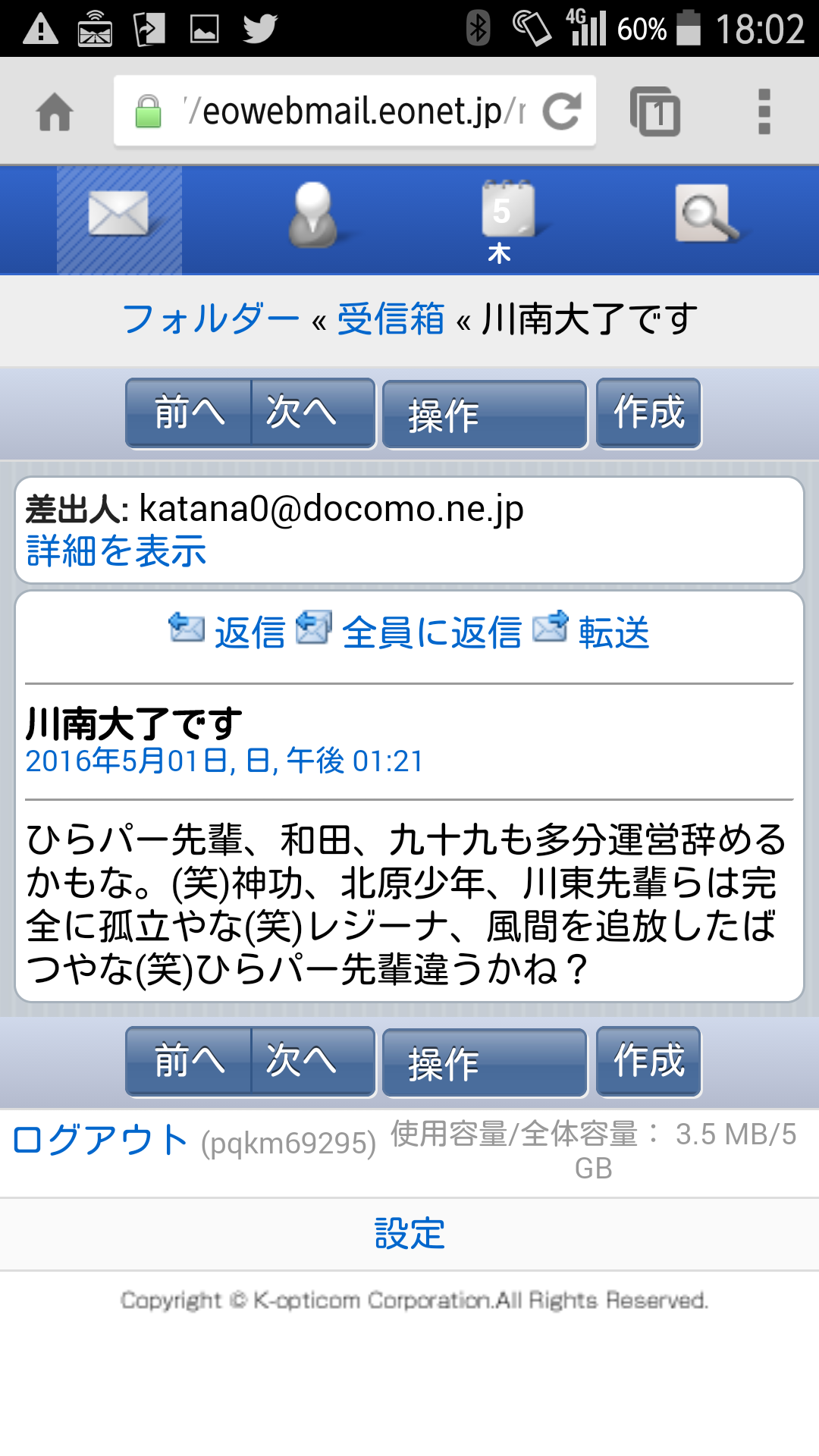The image size is (819, 1456).
Task: Open the browser tabs switcher
Action: [x=654, y=112]
